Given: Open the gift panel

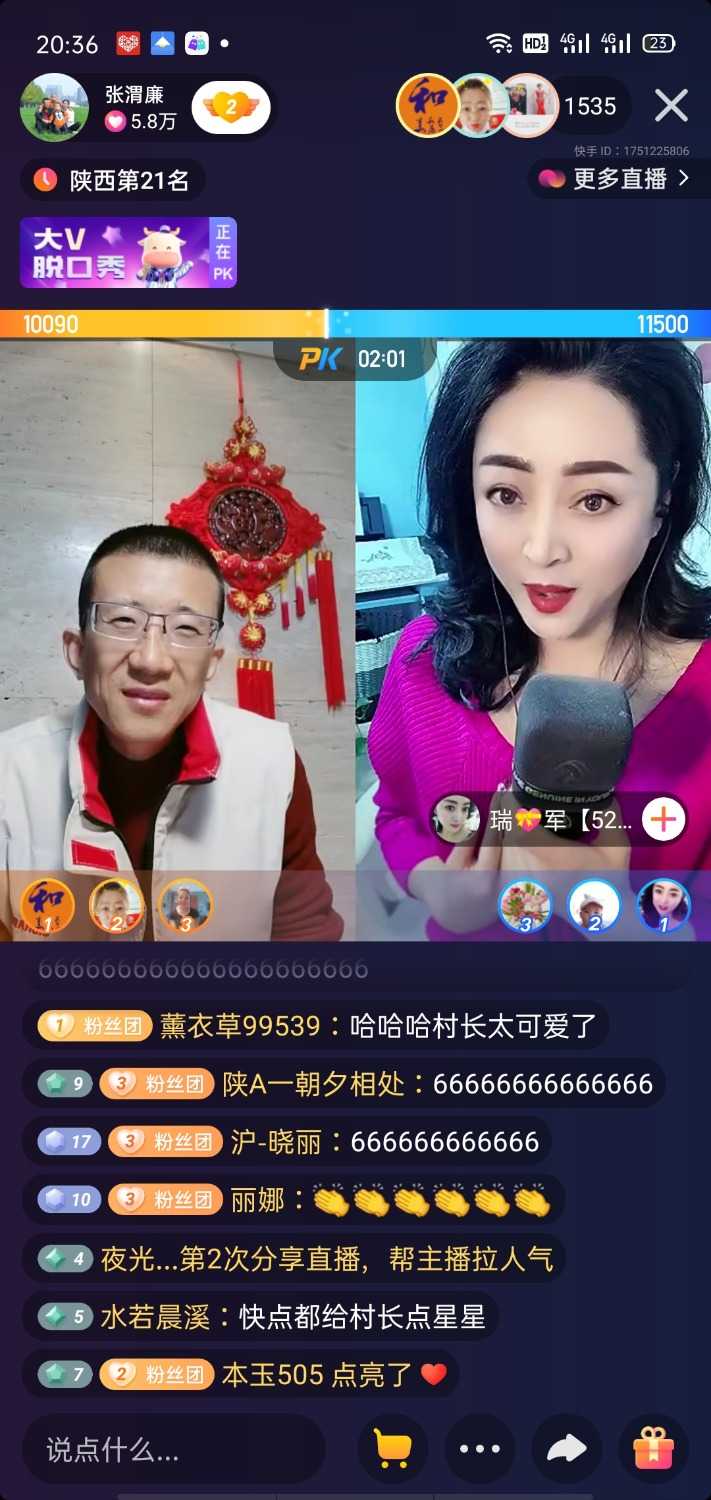Looking at the screenshot, I should [x=654, y=1448].
